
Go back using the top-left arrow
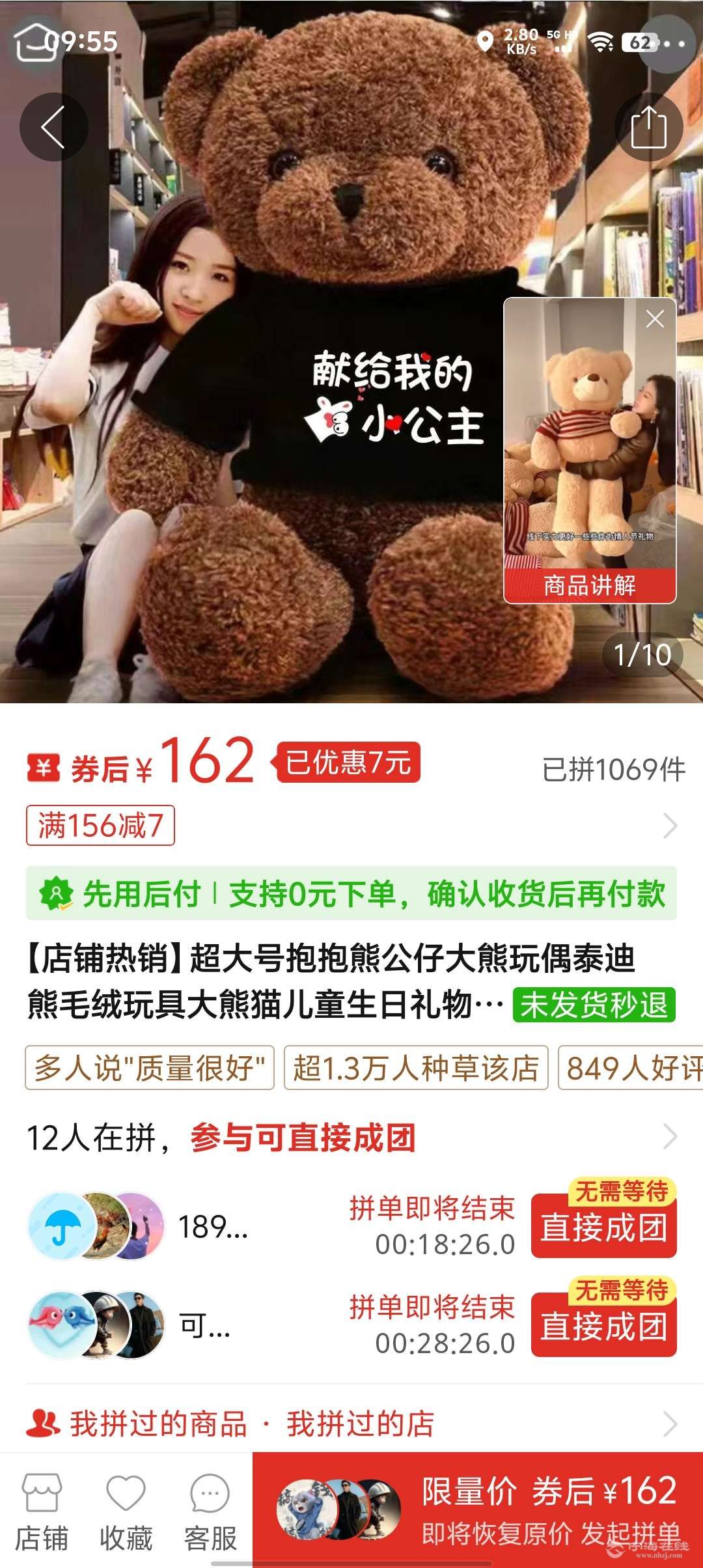tap(53, 127)
